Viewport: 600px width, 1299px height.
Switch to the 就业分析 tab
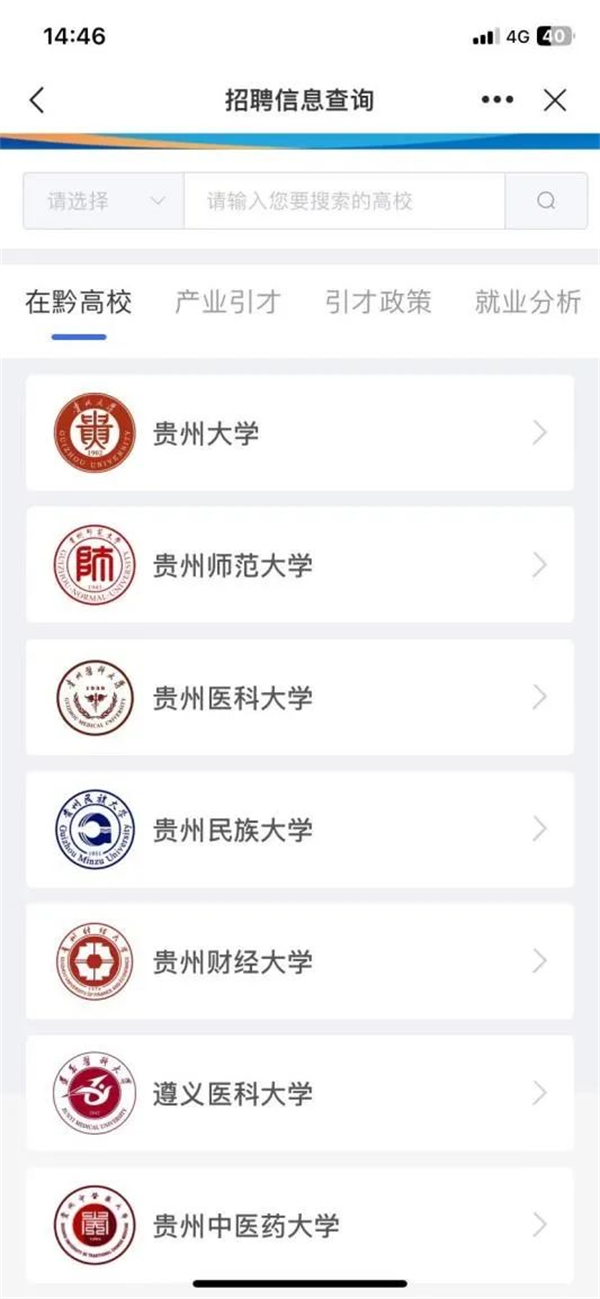(x=528, y=302)
